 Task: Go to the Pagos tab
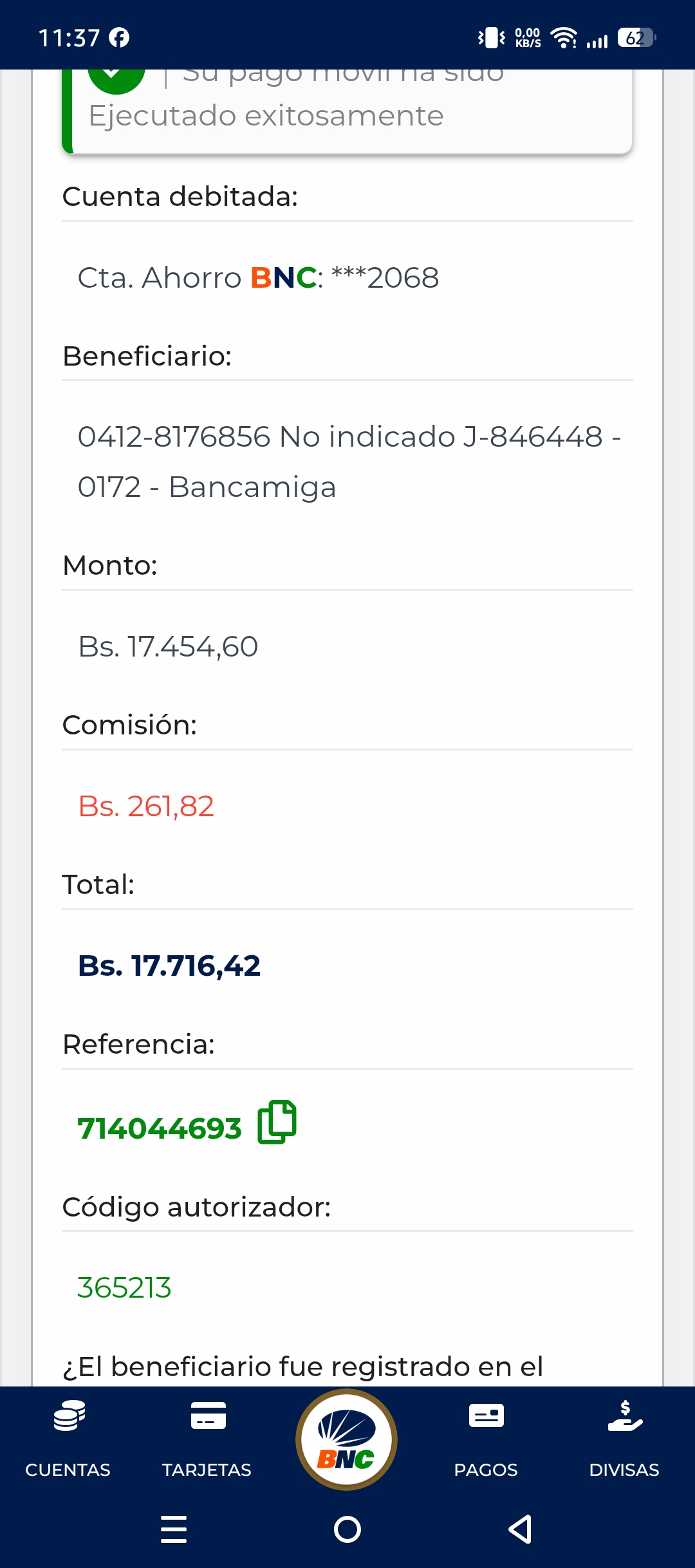[486, 1439]
